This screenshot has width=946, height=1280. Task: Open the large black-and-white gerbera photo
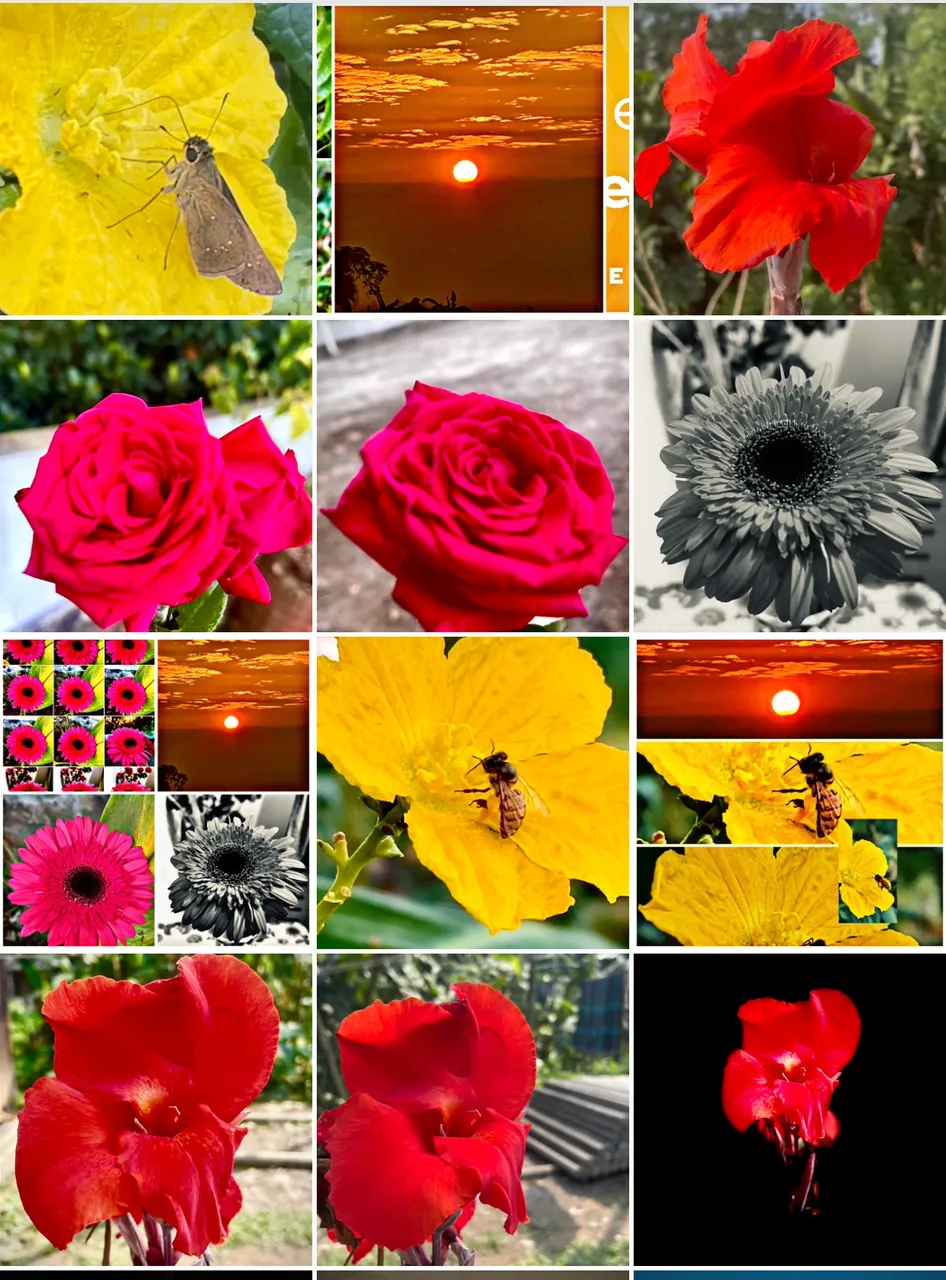click(789, 476)
